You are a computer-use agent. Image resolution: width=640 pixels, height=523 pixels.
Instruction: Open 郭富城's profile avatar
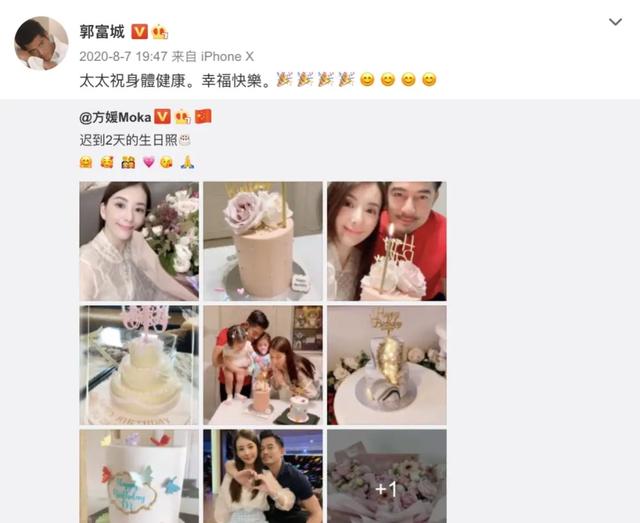pos(41,42)
